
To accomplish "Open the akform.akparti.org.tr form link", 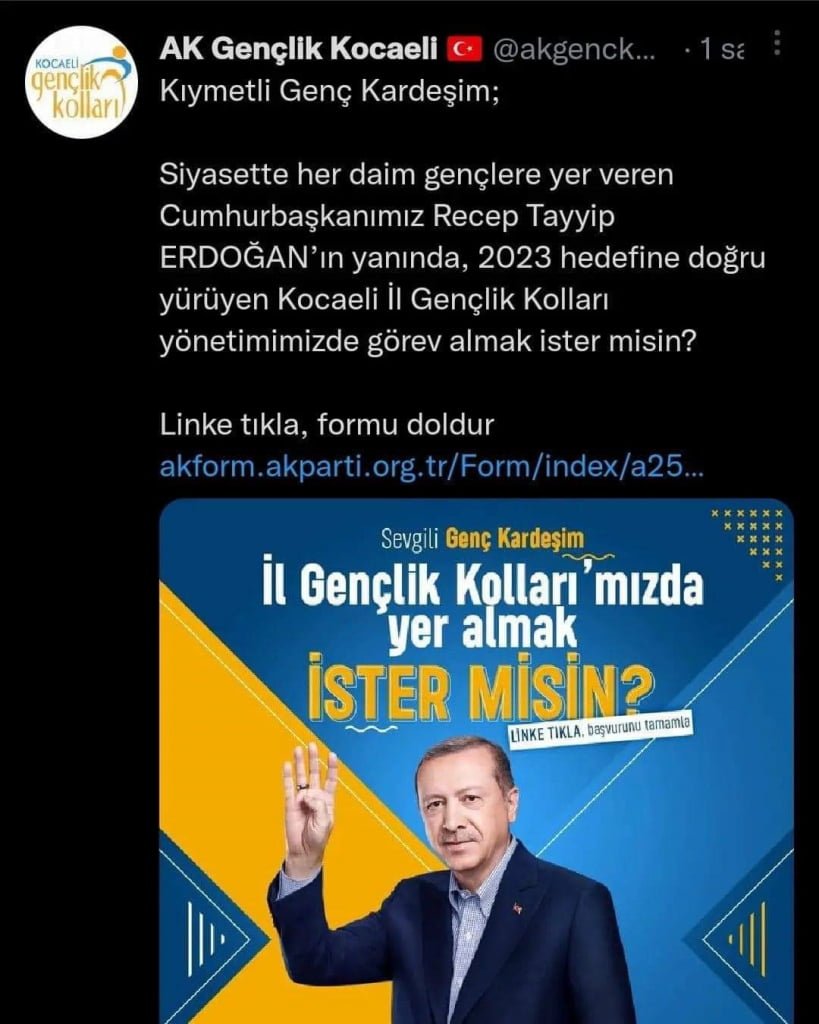I will click(x=431, y=467).
